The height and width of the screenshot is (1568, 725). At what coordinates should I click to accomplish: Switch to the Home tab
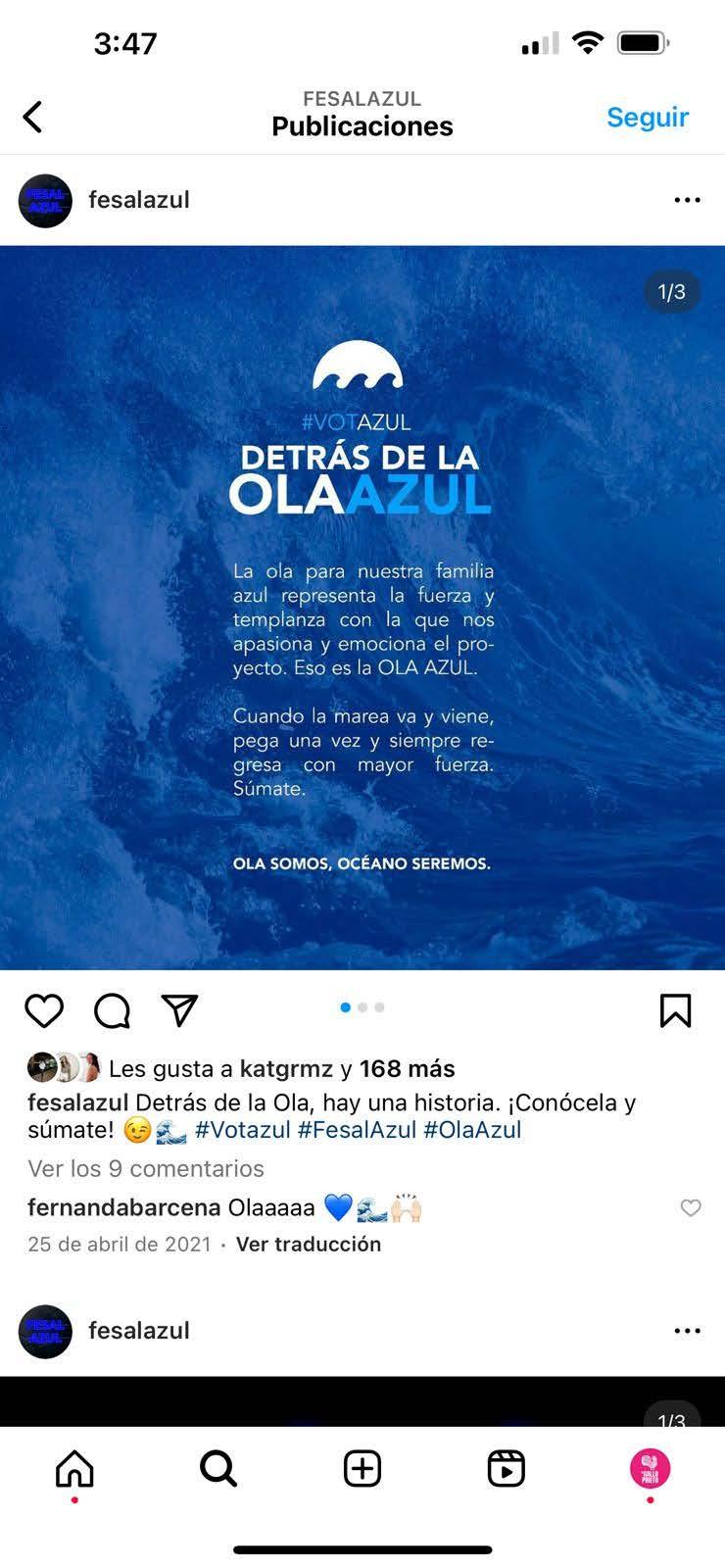tap(74, 1469)
